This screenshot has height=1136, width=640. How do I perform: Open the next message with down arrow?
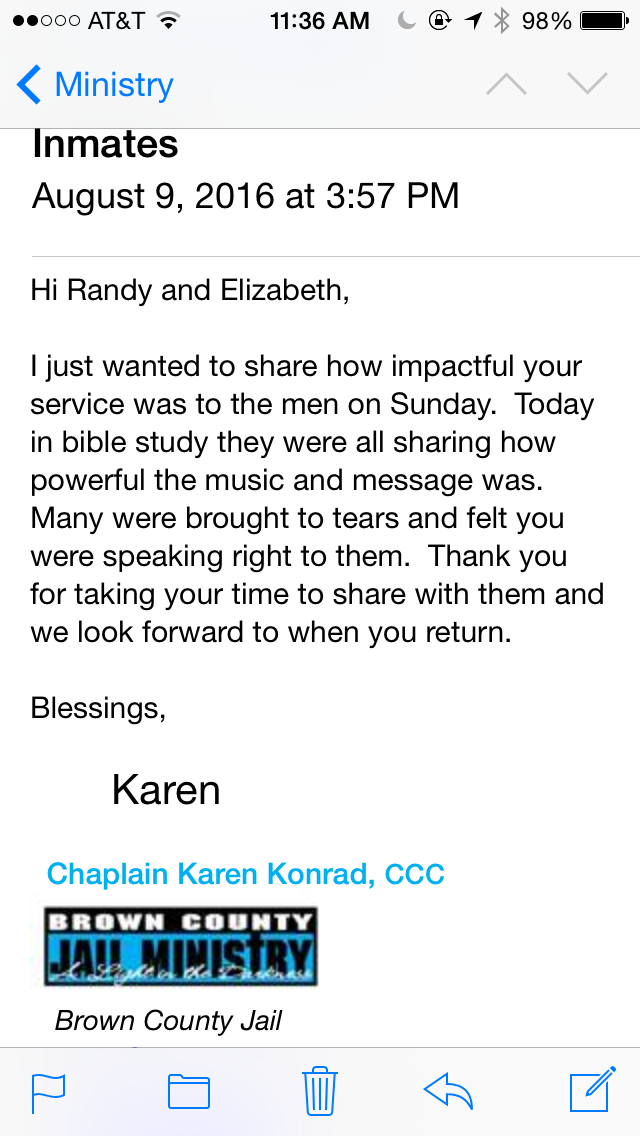click(587, 84)
